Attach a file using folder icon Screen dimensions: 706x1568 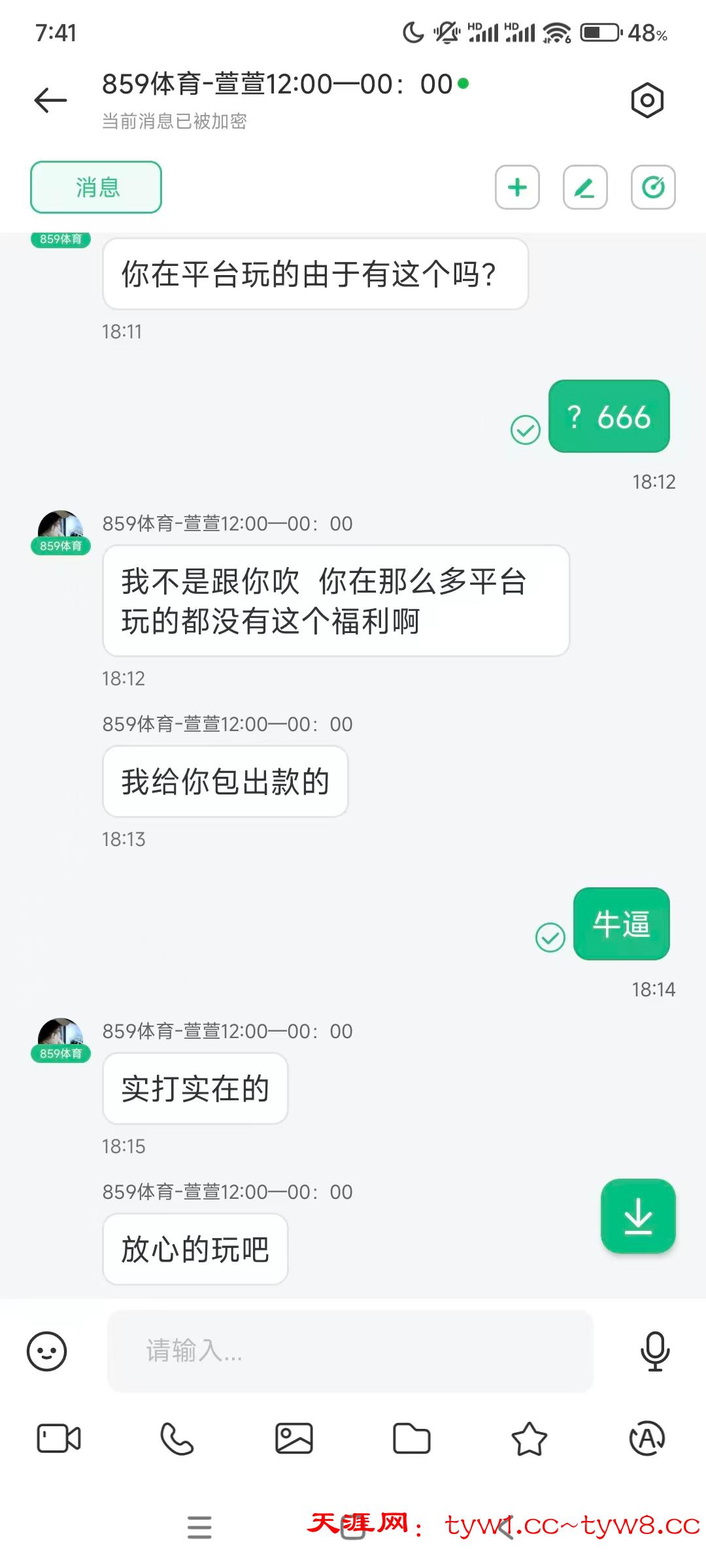point(412,1439)
